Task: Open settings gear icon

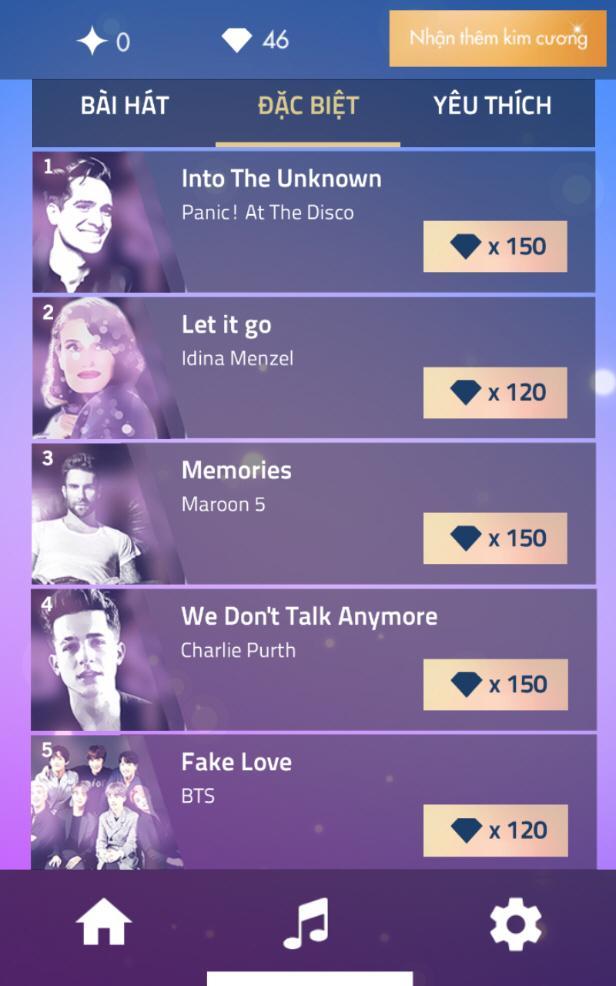Action: click(x=515, y=924)
